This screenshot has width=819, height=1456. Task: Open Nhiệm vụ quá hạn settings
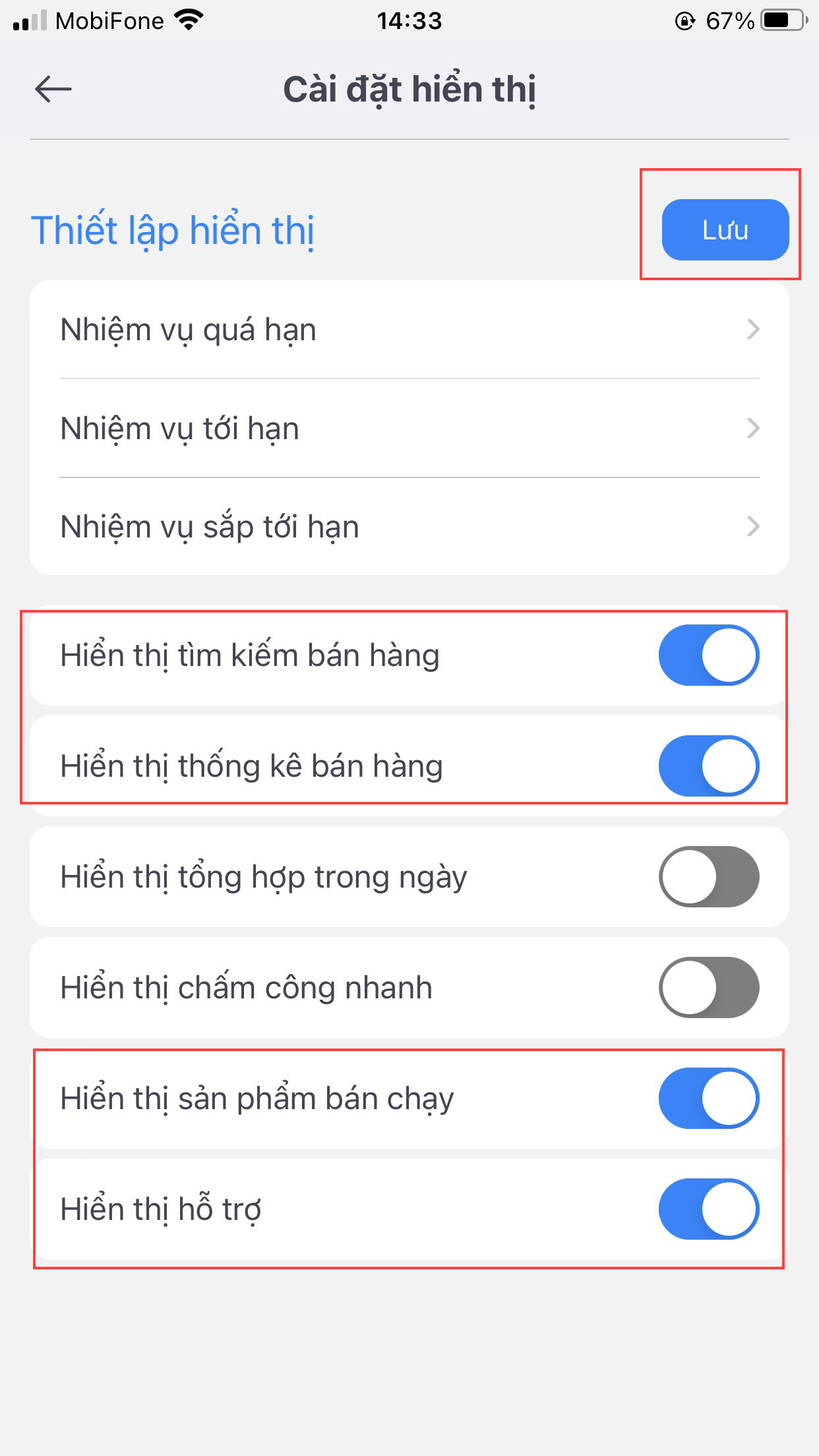pyautogui.click(x=409, y=329)
